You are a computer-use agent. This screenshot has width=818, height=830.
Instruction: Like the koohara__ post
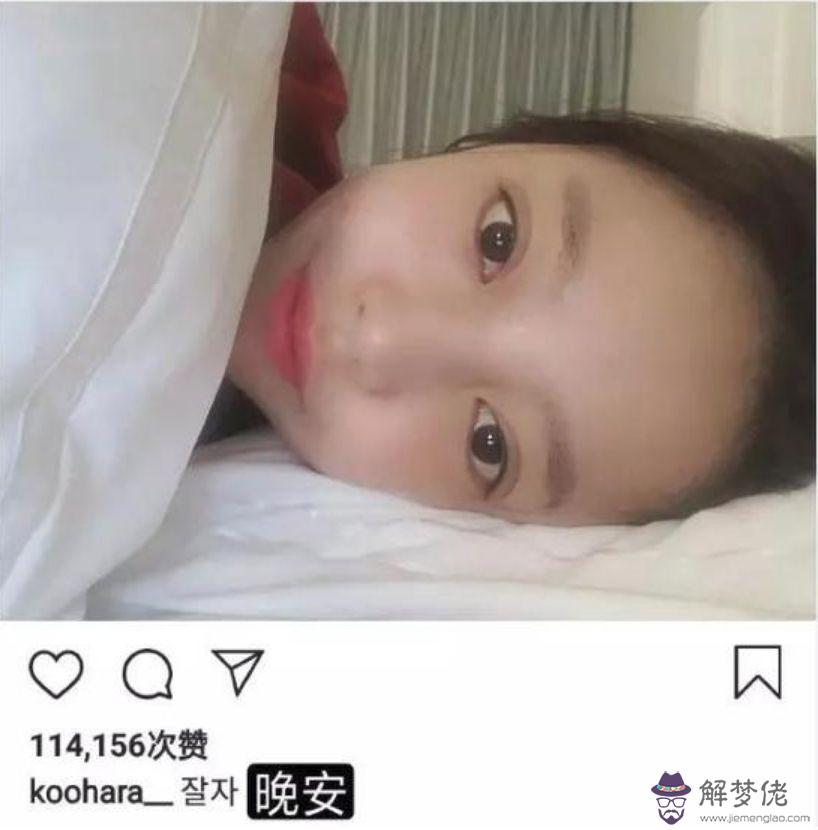[x=56, y=673]
